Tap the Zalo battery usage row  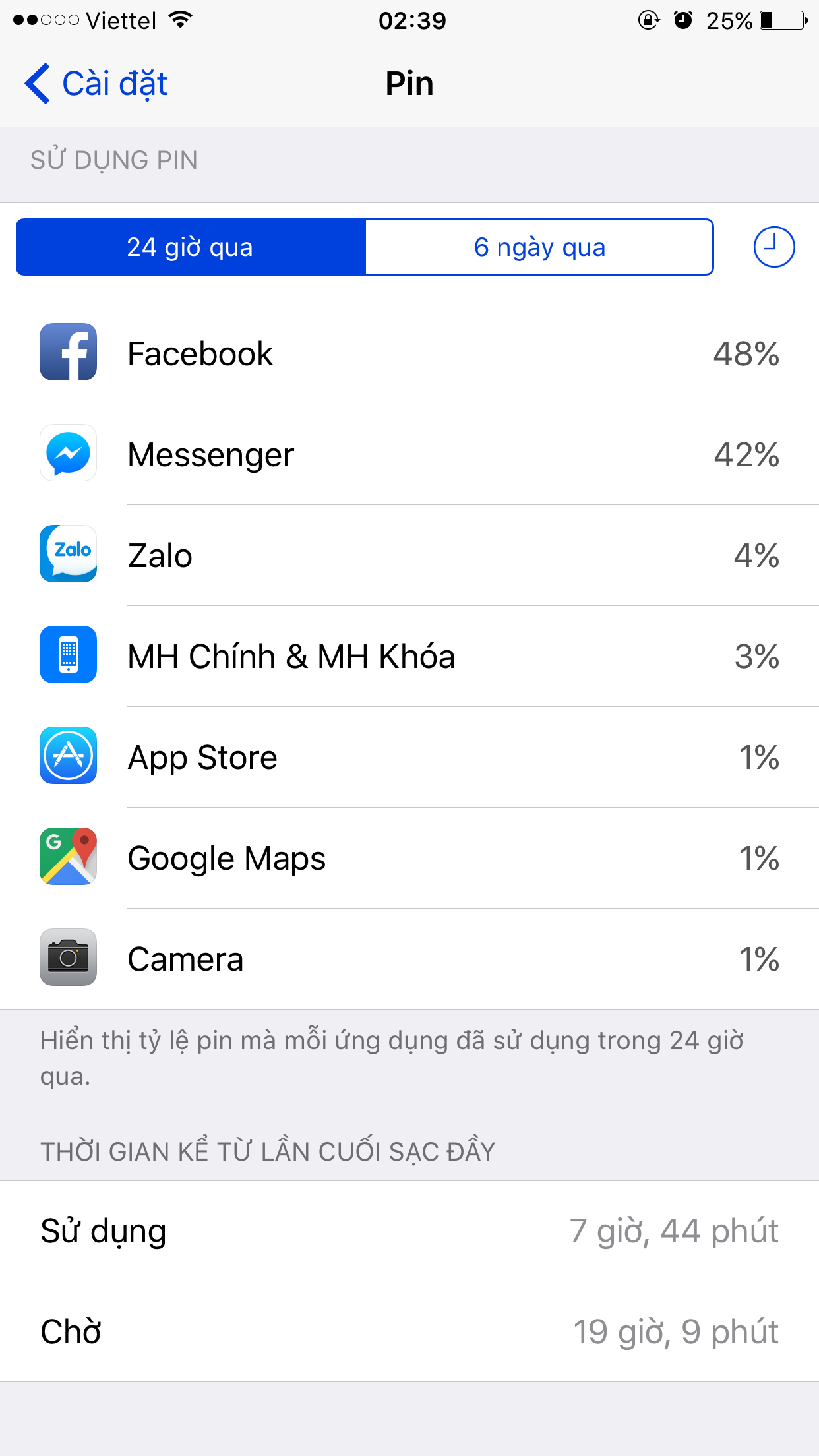tap(409, 555)
